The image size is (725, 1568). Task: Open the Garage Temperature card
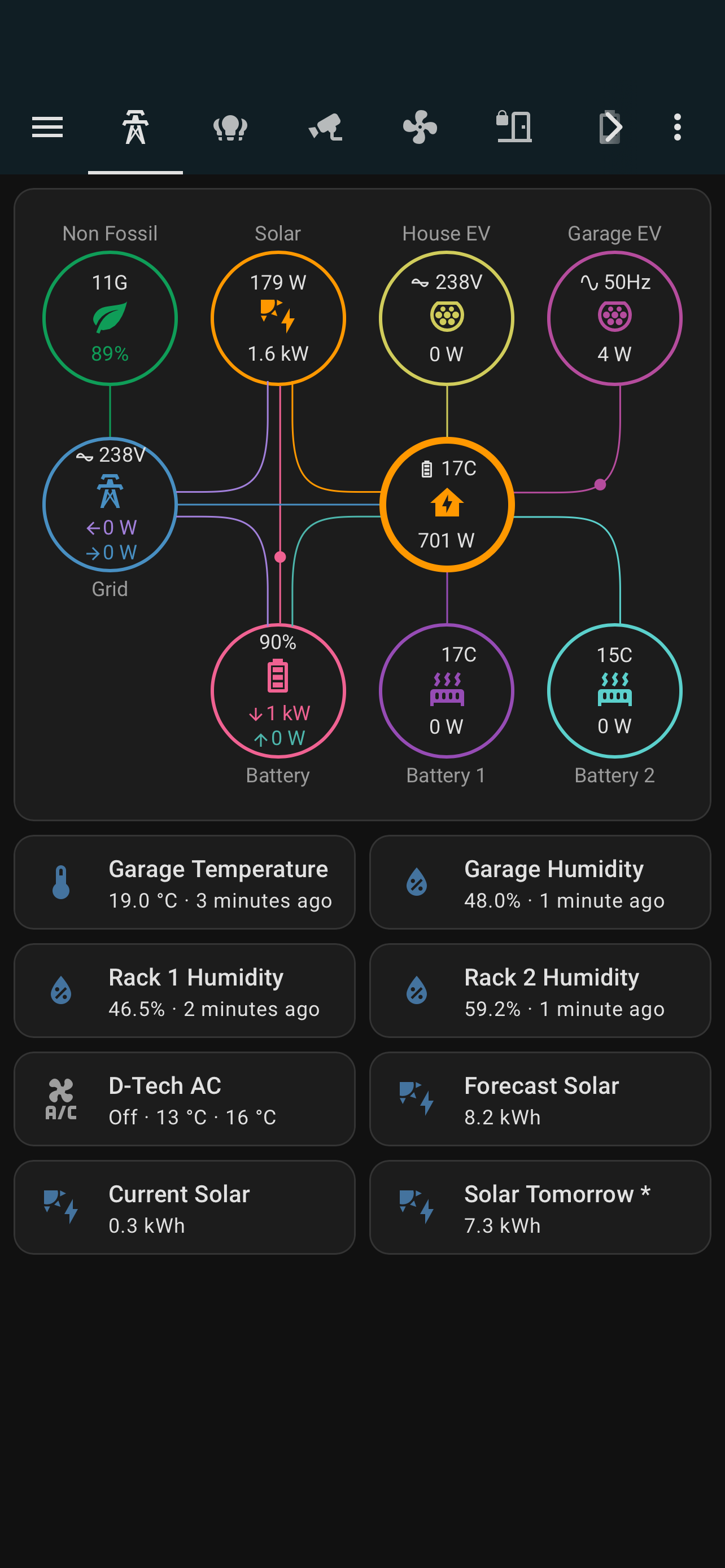185,883
